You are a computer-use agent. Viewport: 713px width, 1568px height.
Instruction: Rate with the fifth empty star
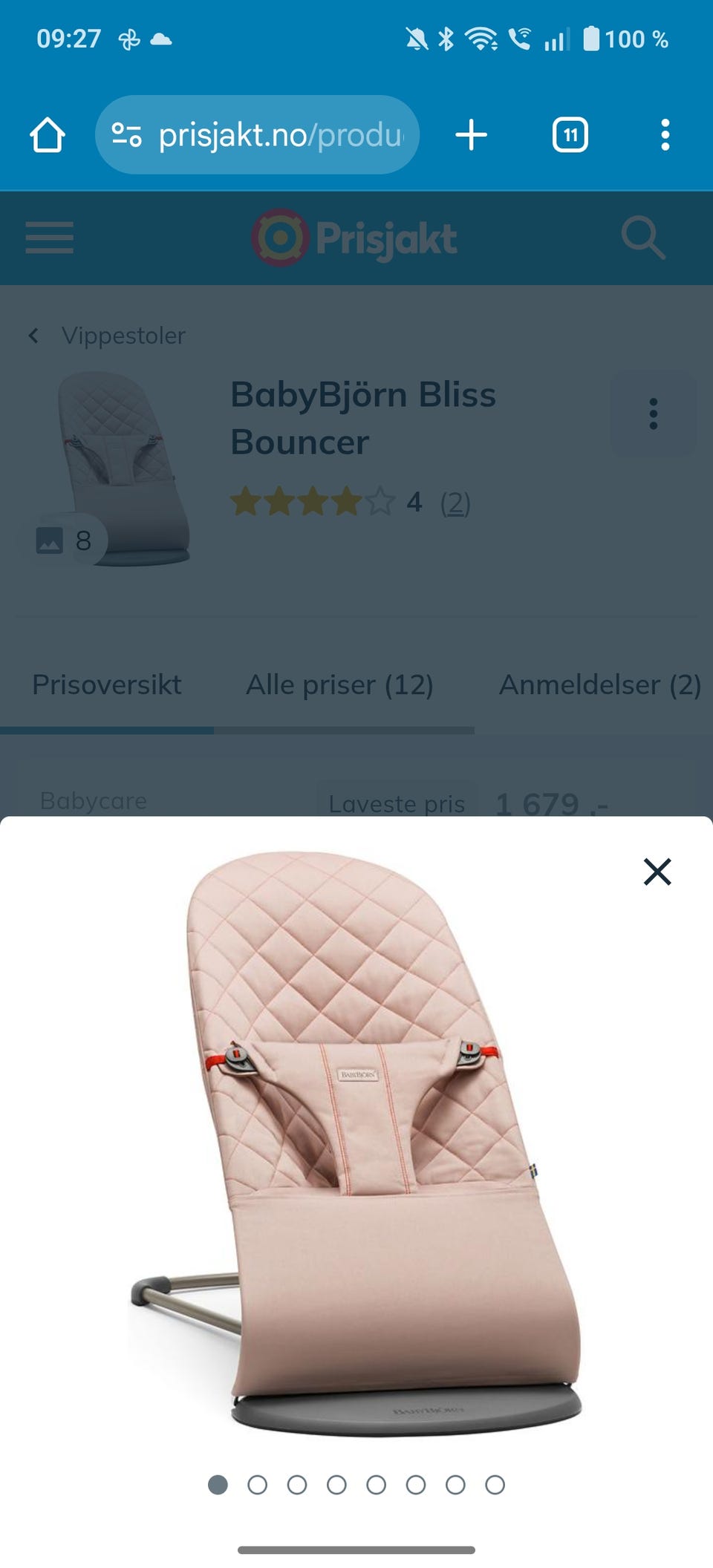(x=381, y=502)
